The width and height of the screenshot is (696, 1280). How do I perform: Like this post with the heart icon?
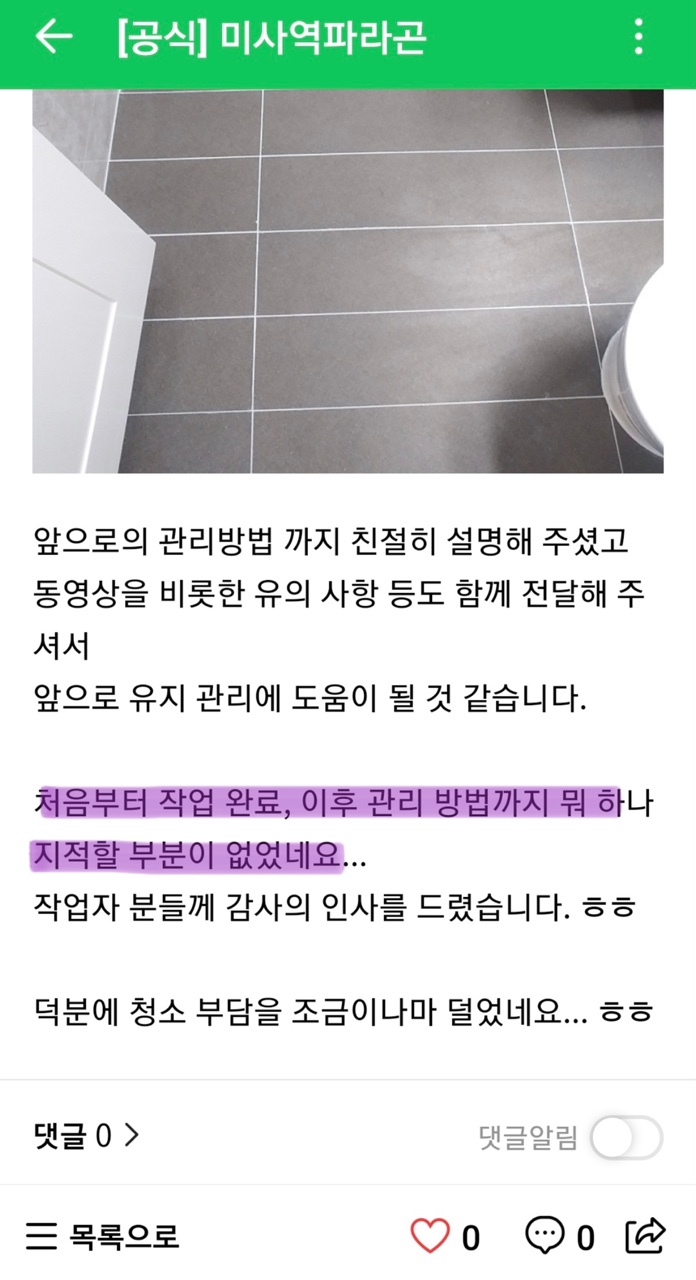pyautogui.click(x=431, y=1237)
